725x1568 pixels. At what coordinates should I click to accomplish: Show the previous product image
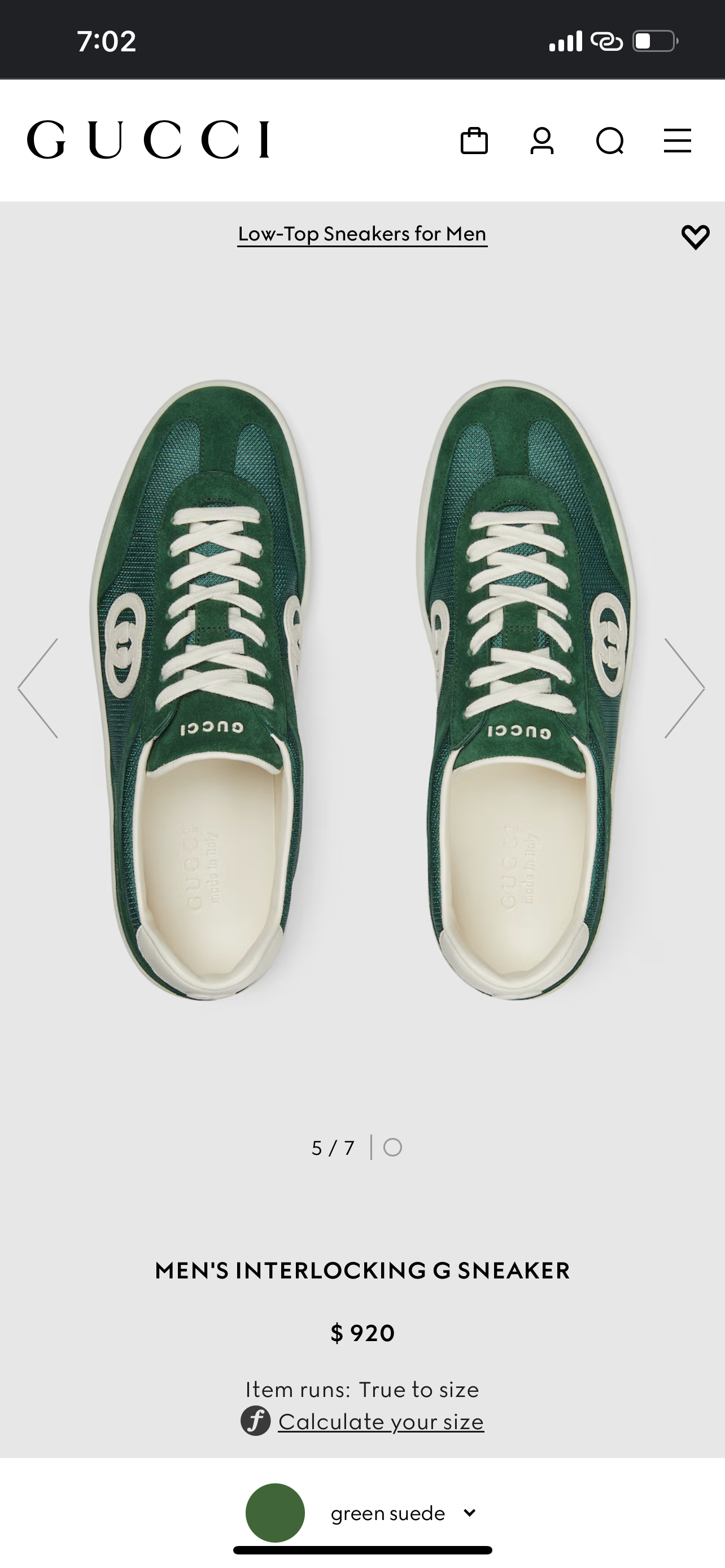[x=38, y=689]
